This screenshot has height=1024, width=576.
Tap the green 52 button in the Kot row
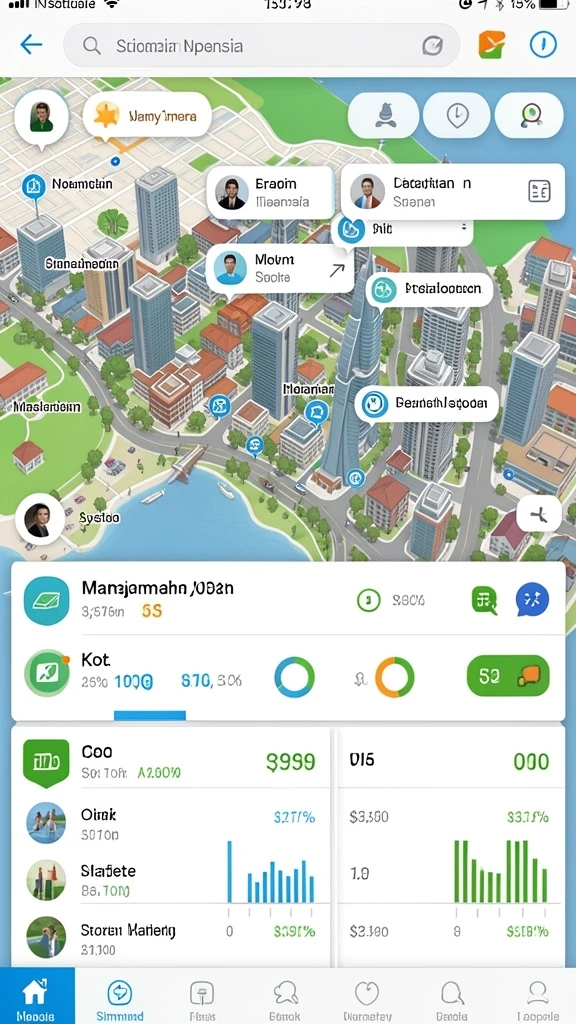click(x=508, y=677)
